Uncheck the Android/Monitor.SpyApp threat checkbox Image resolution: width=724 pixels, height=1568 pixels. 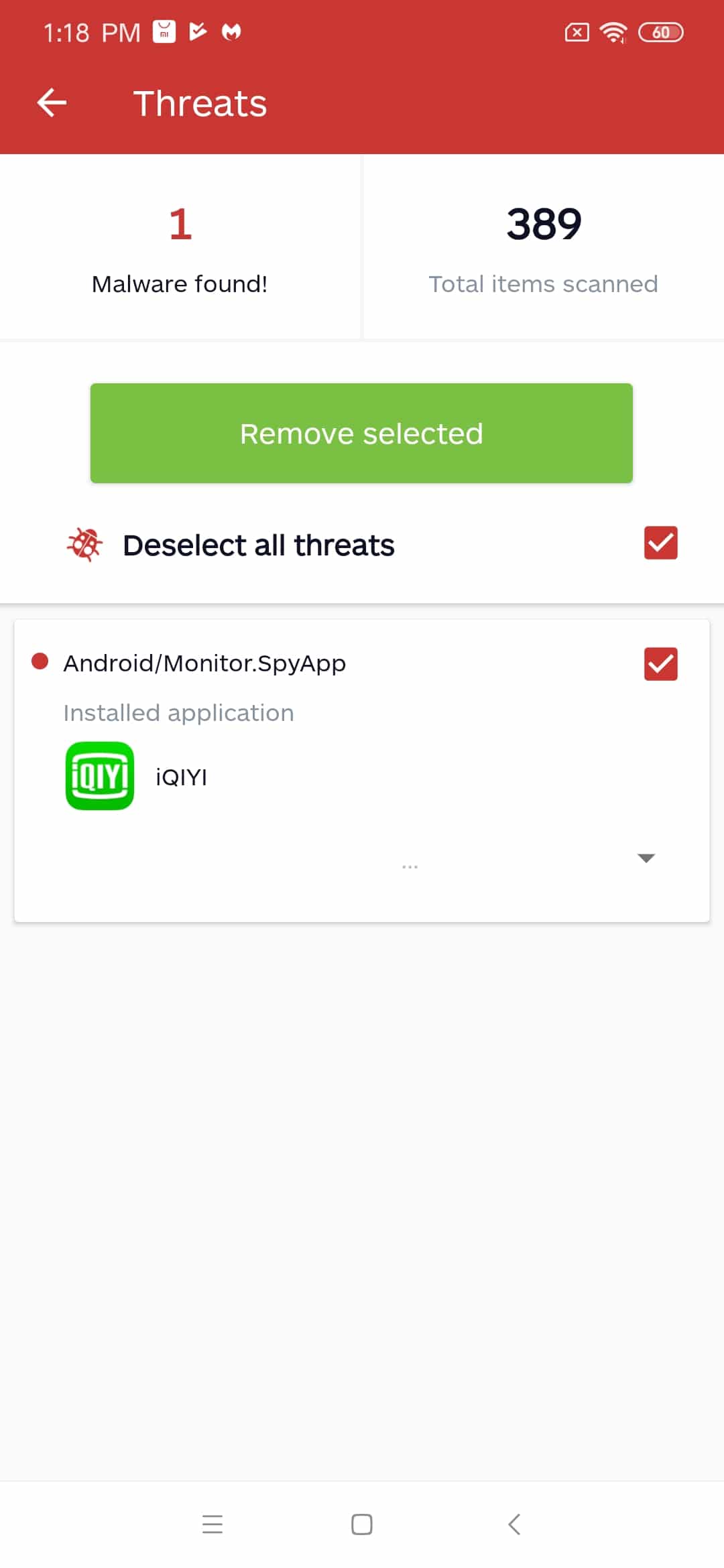tap(660, 664)
